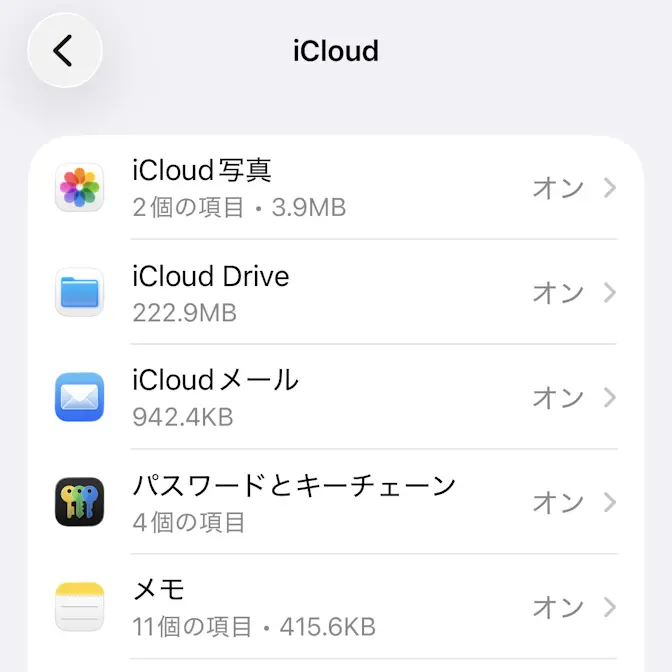
Task: Open パスワードとキーチェーン settings
Action: [x=336, y=502]
